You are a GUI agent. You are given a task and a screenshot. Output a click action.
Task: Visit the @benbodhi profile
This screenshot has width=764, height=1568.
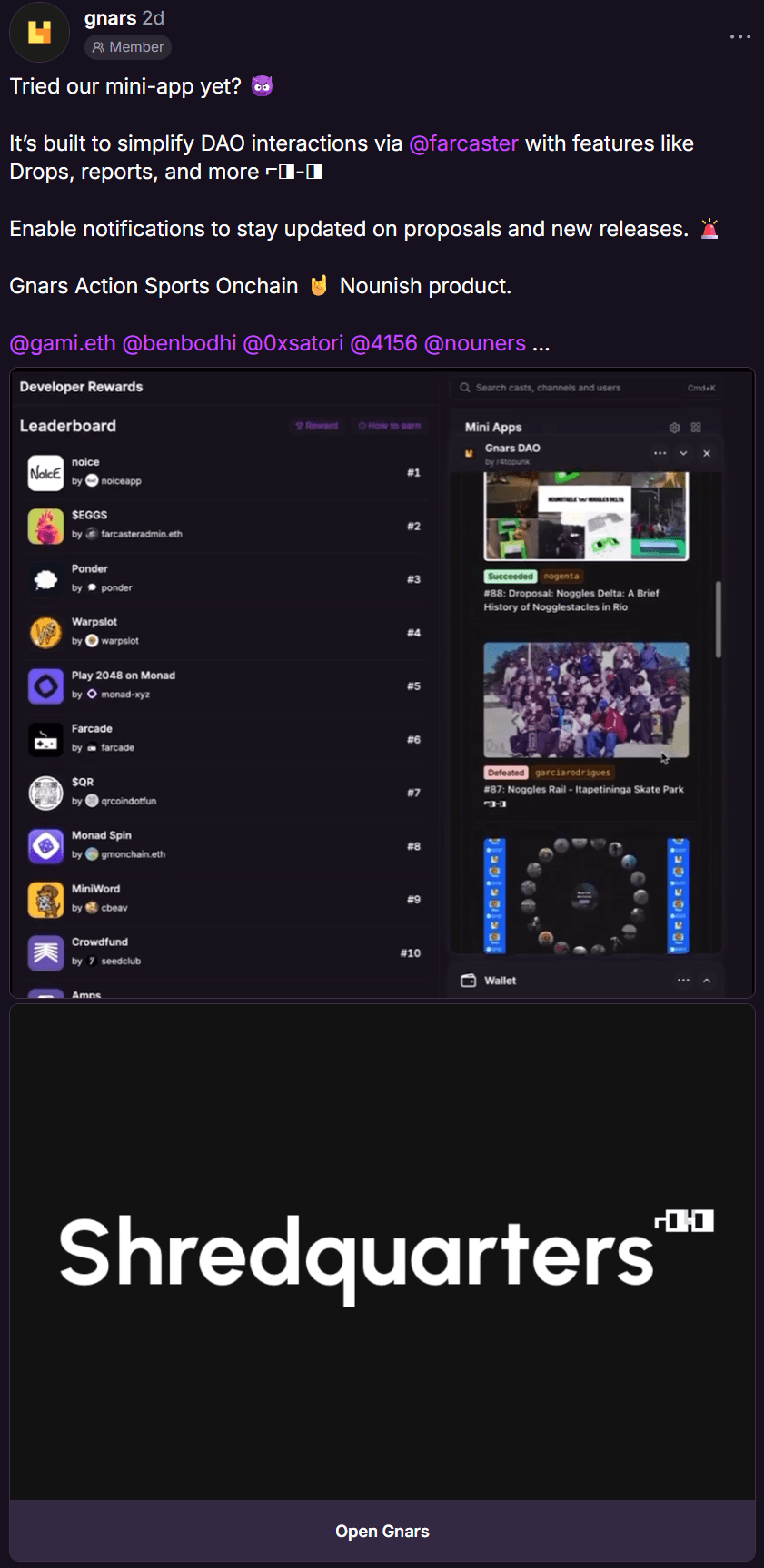[x=179, y=343]
